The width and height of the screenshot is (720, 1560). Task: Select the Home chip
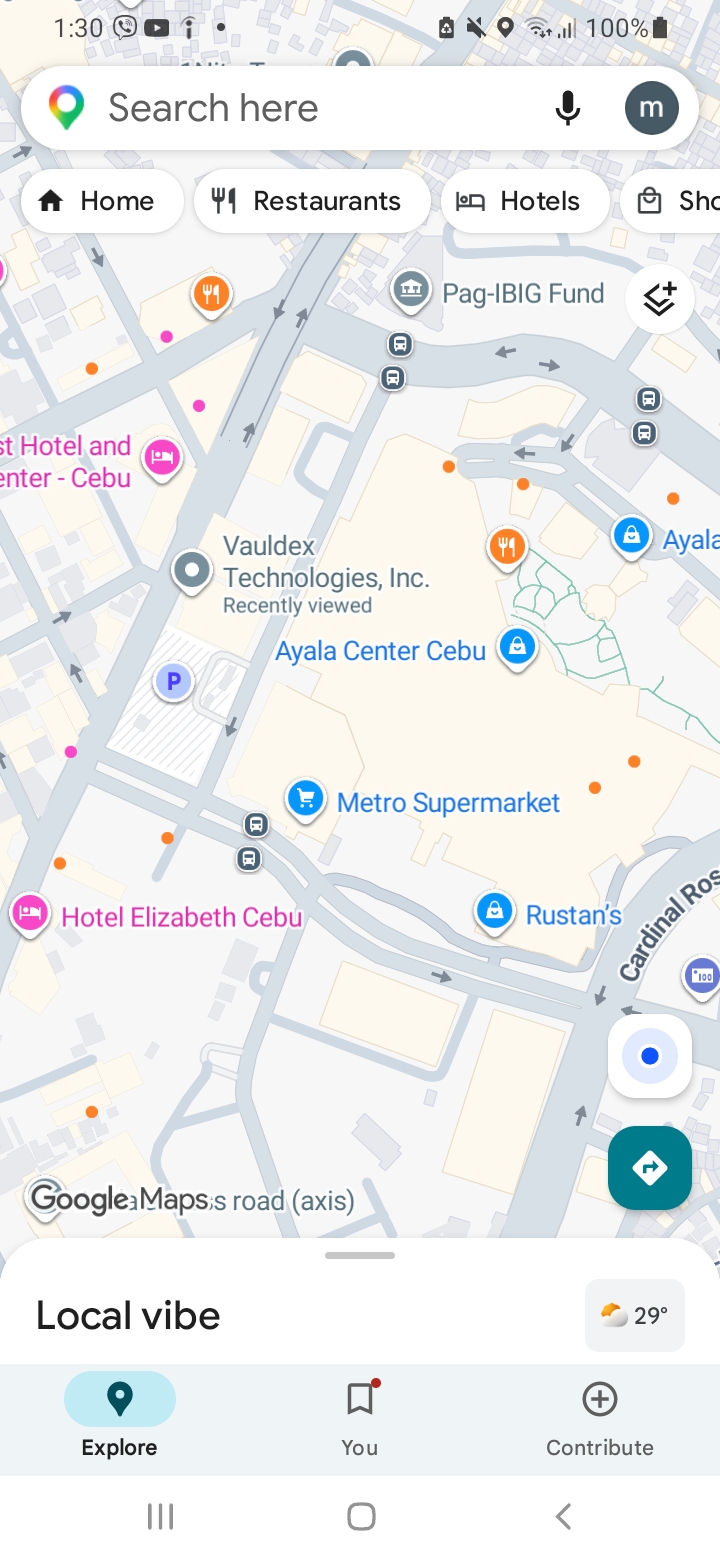[101, 201]
